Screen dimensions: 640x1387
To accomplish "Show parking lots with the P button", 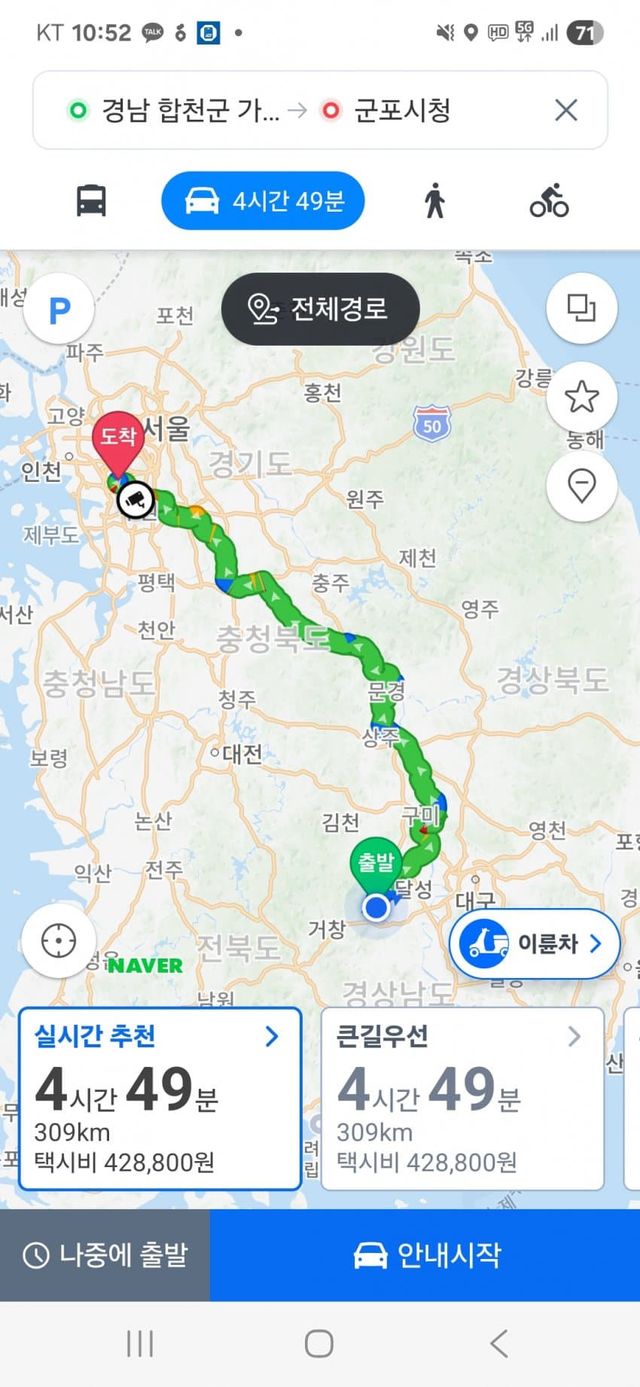I will click(x=59, y=312).
